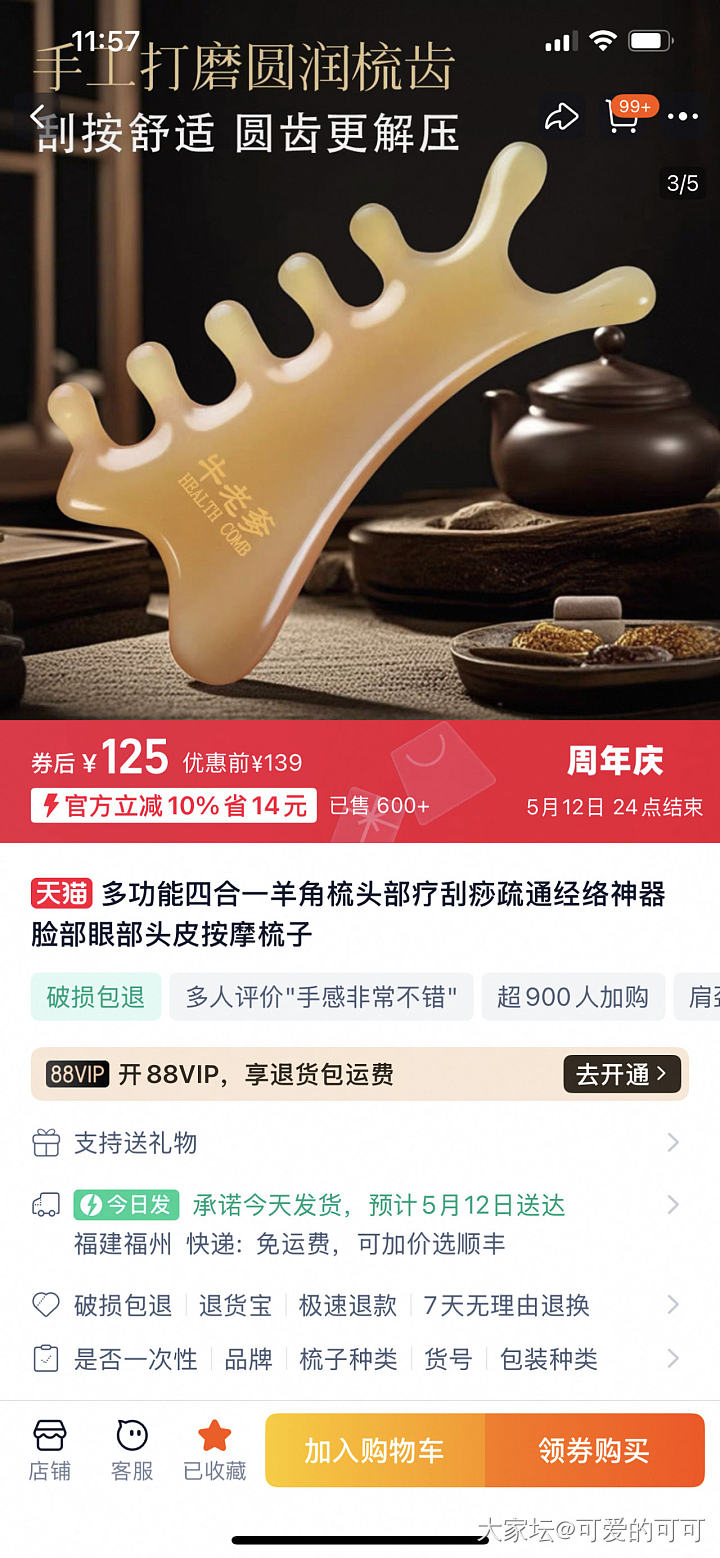Tap 领券购买 to buy with coupon
The width and height of the screenshot is (720, 1558).
pos(594,1450)
